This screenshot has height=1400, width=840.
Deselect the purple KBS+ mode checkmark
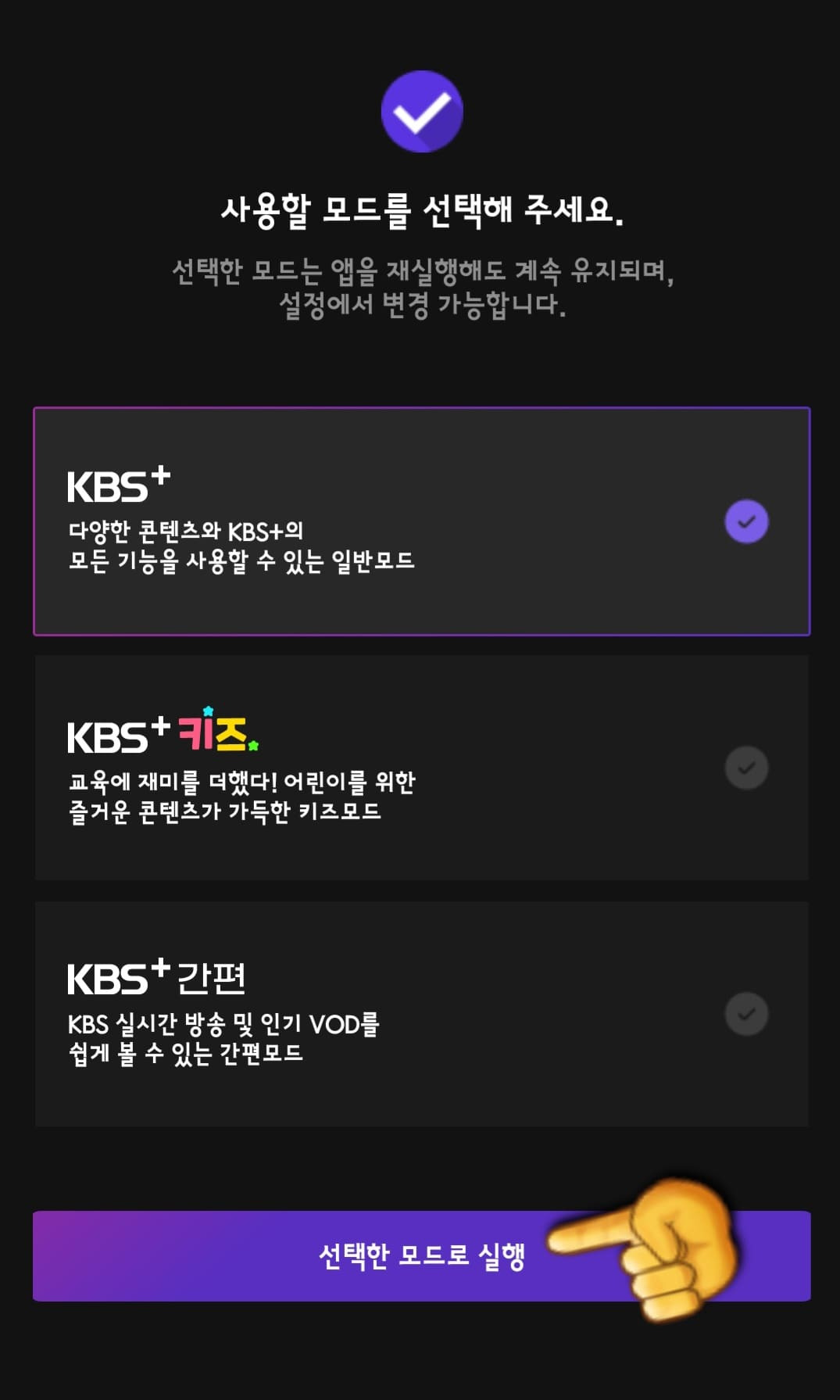[x=746, y=520]
